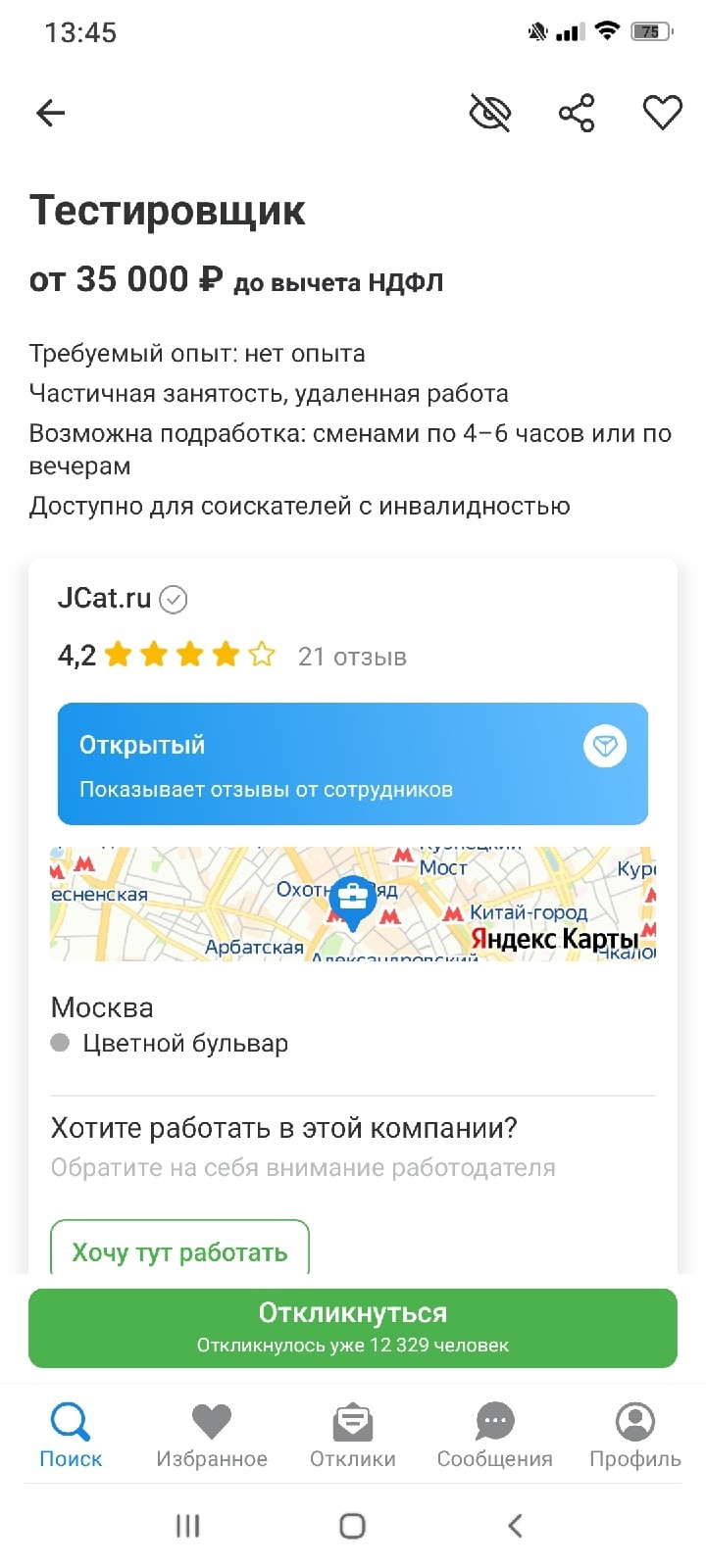Tap the system home button
The width and height of the screenshot is (706, 1568).
click(352, 1526)
